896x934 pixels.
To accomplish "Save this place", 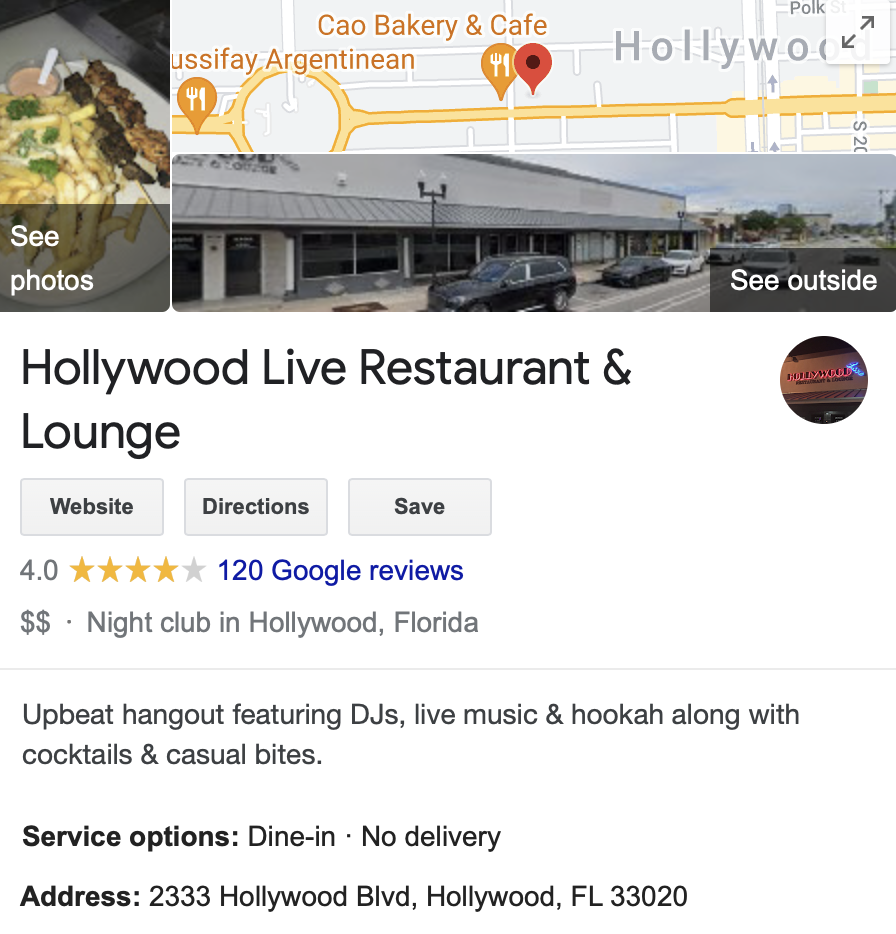I will [x=419, y=507].
